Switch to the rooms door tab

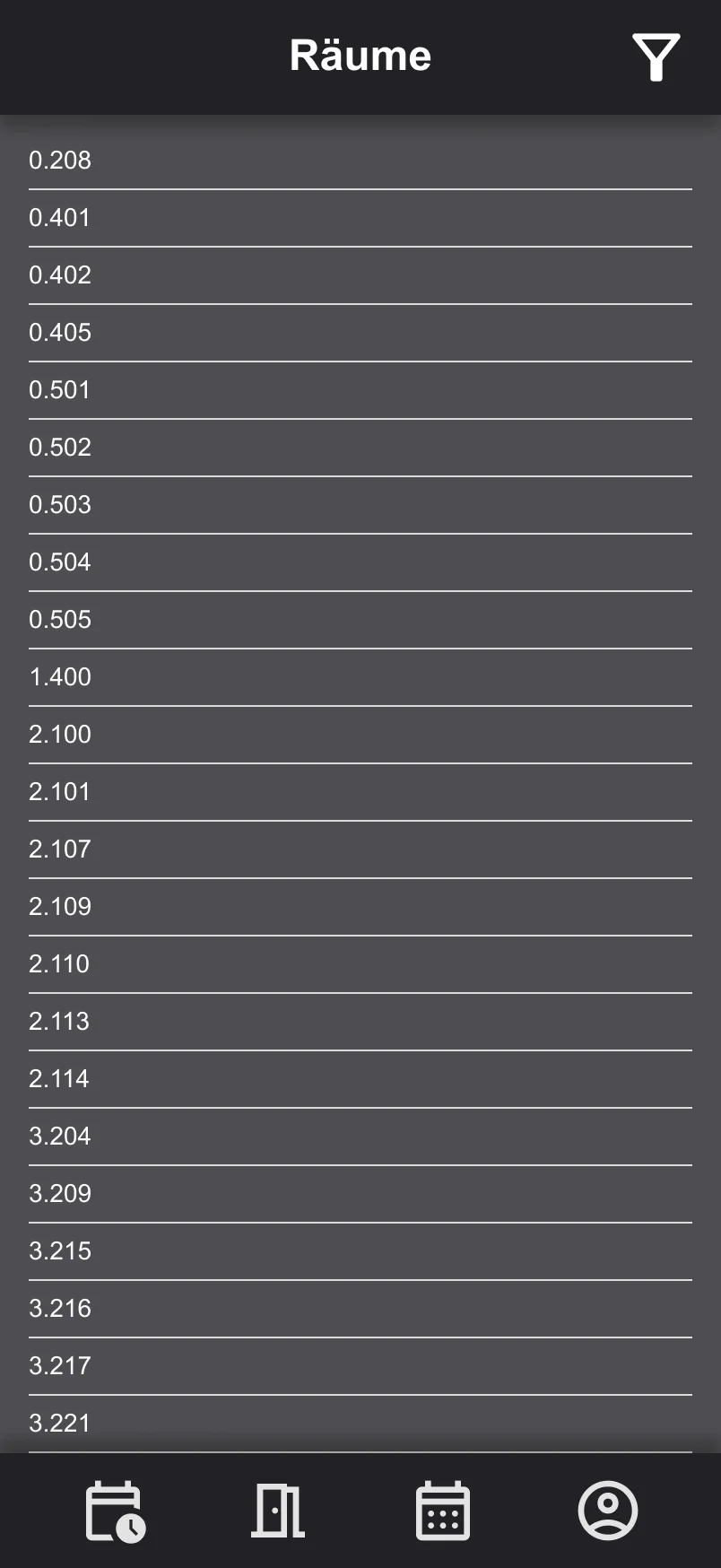tap(278, 1511)
